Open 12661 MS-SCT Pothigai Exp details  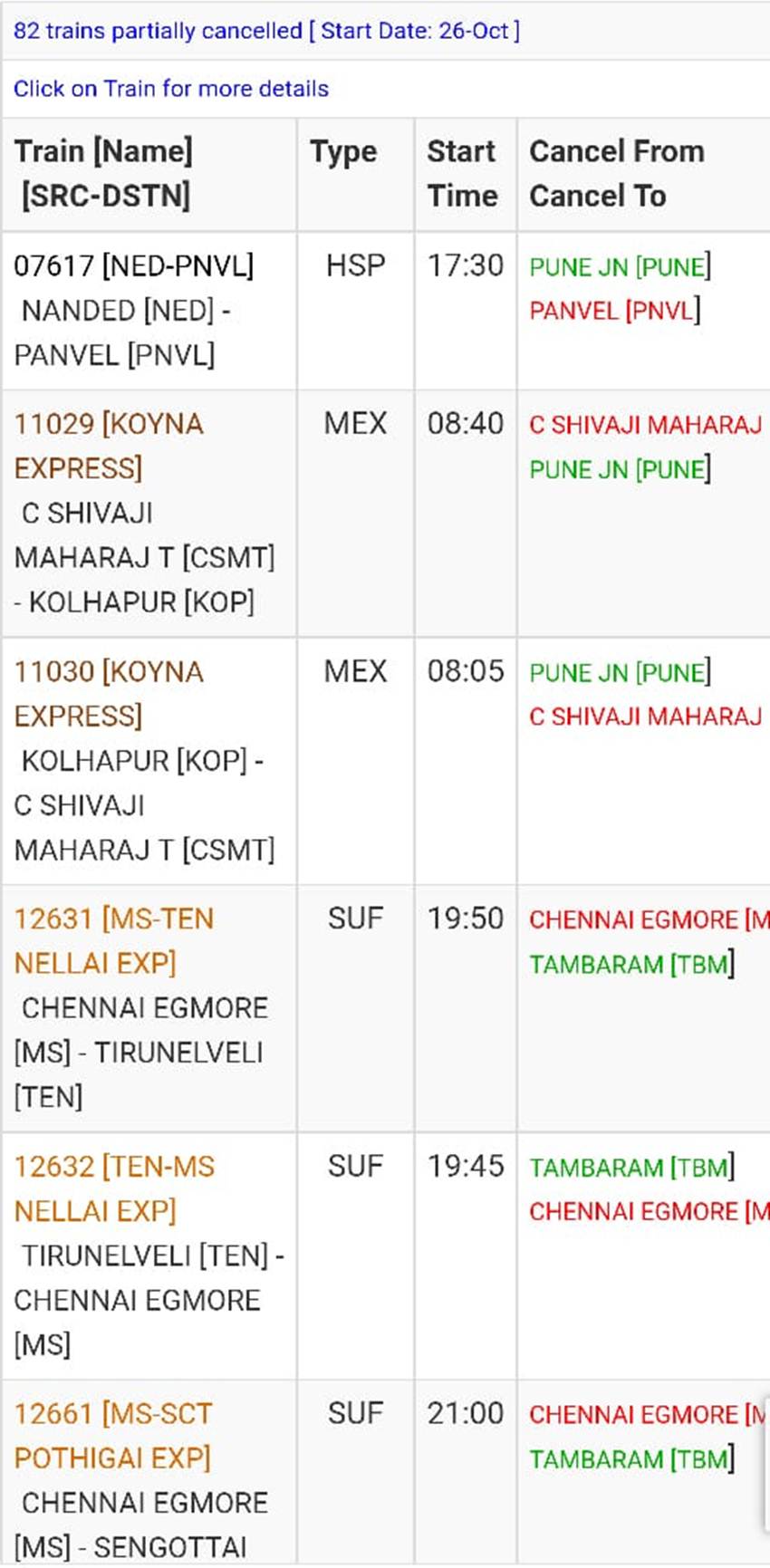113,1436
